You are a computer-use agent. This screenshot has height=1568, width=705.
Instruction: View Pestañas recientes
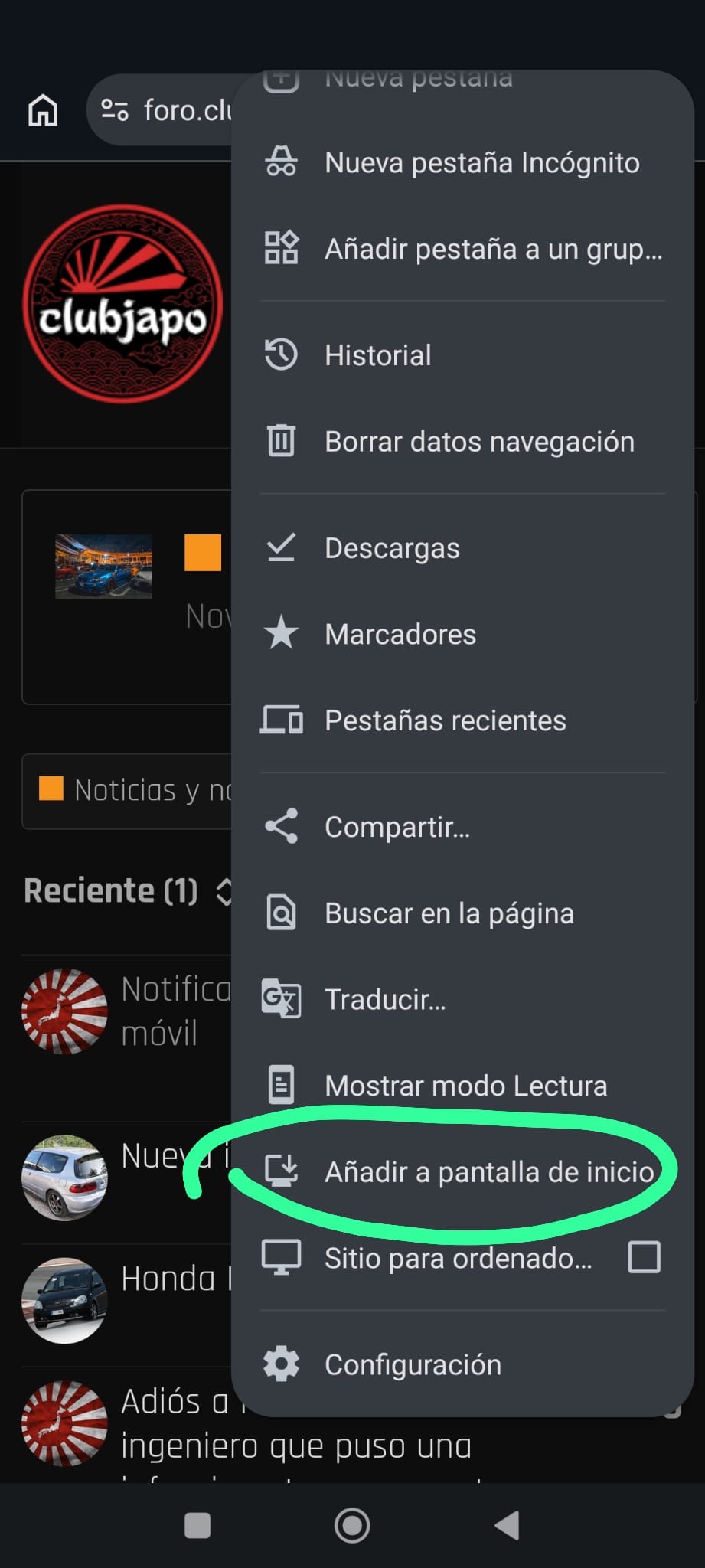point(462,720)
